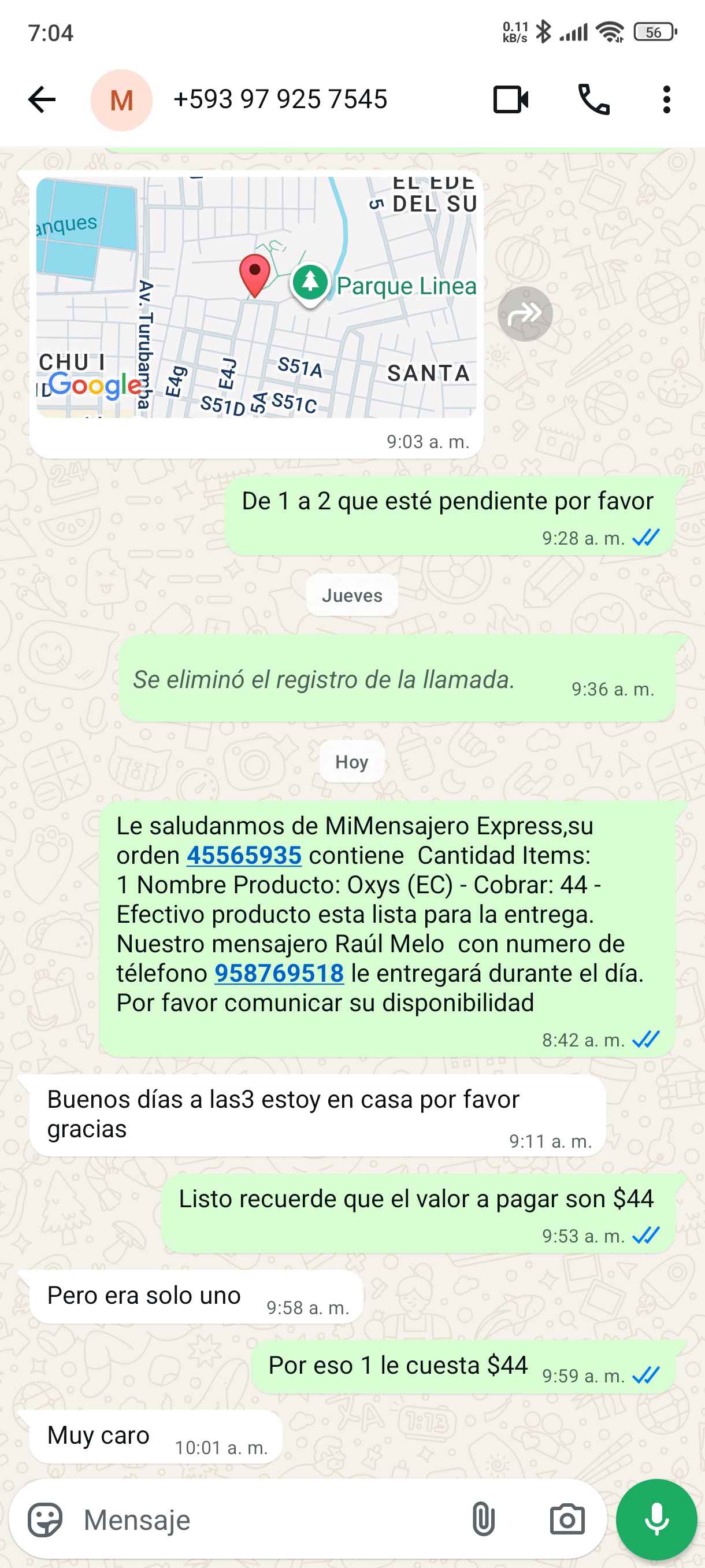Open the order number 45565935 link
The image size is (705, 1568).
(244, 856)
